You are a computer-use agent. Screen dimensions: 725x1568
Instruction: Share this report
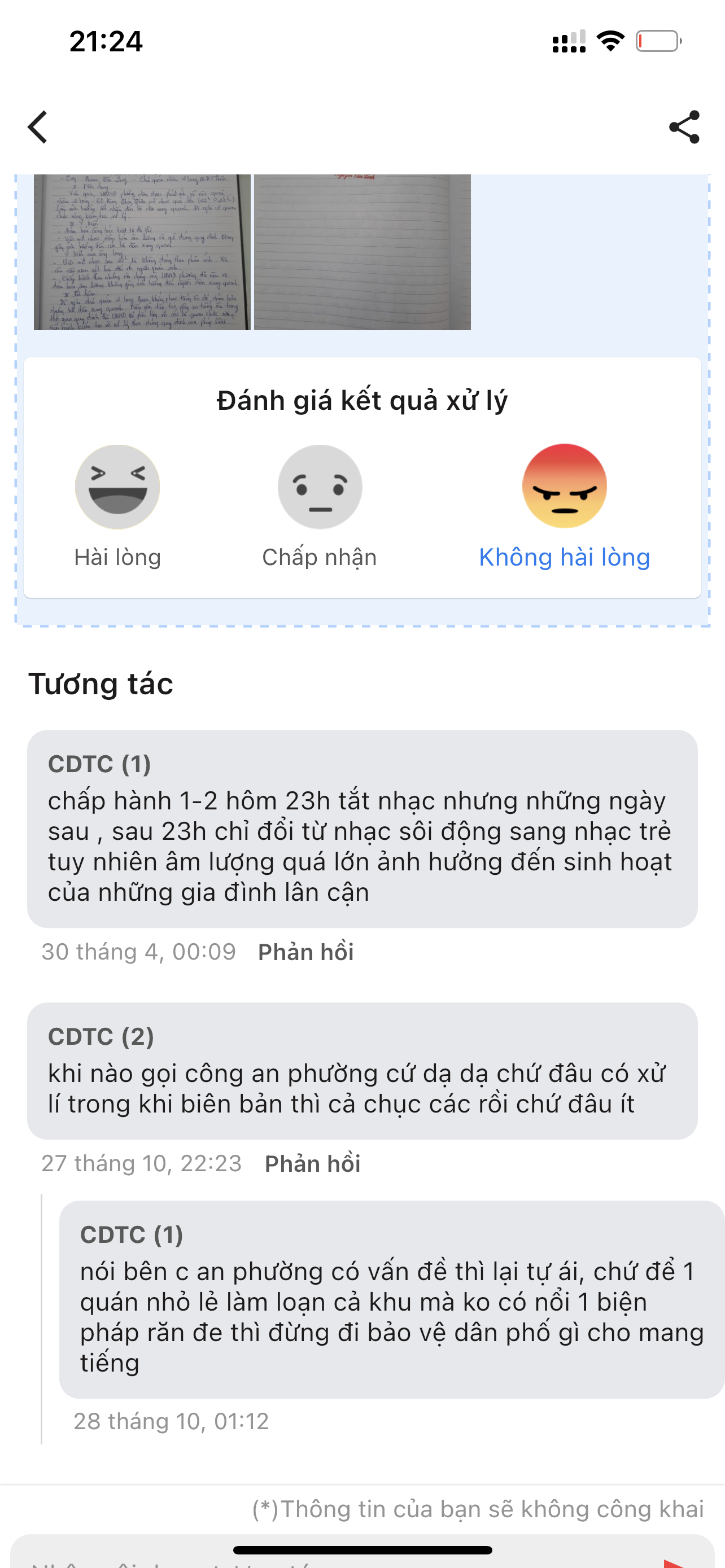coord(684,127)
